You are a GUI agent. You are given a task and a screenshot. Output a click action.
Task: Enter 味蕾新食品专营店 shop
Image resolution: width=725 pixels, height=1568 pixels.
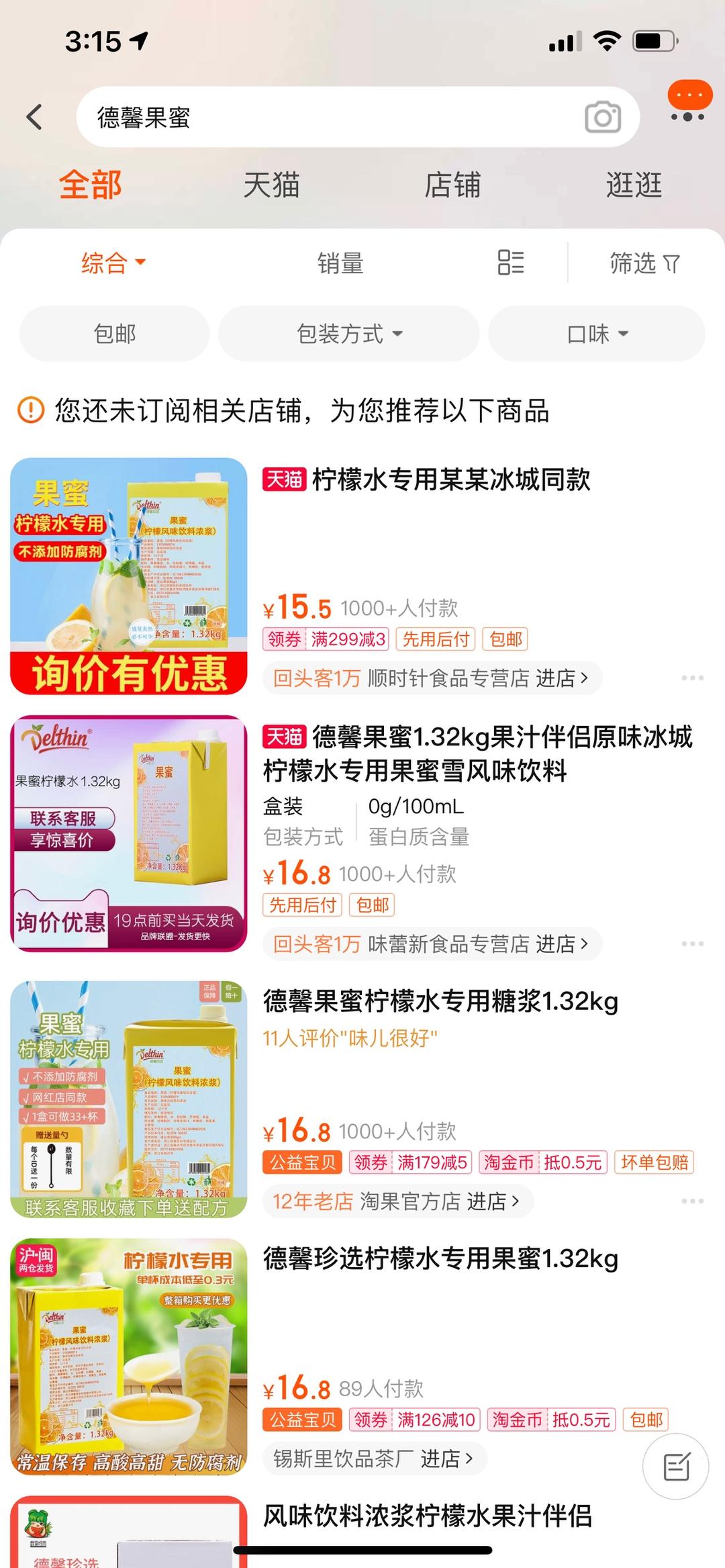pos(477,944)
